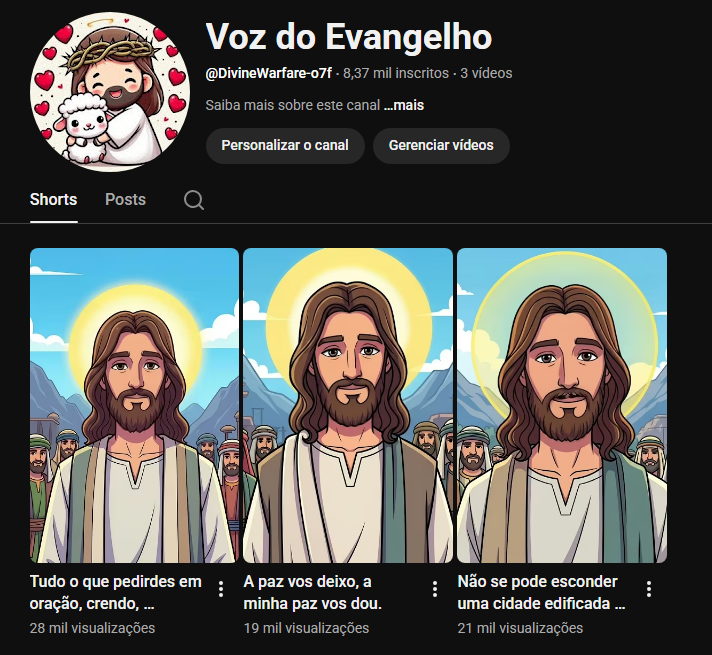Screen dimensions: 712x655
Task: Play short 'A paz vos deixo'
Action: 348,405
